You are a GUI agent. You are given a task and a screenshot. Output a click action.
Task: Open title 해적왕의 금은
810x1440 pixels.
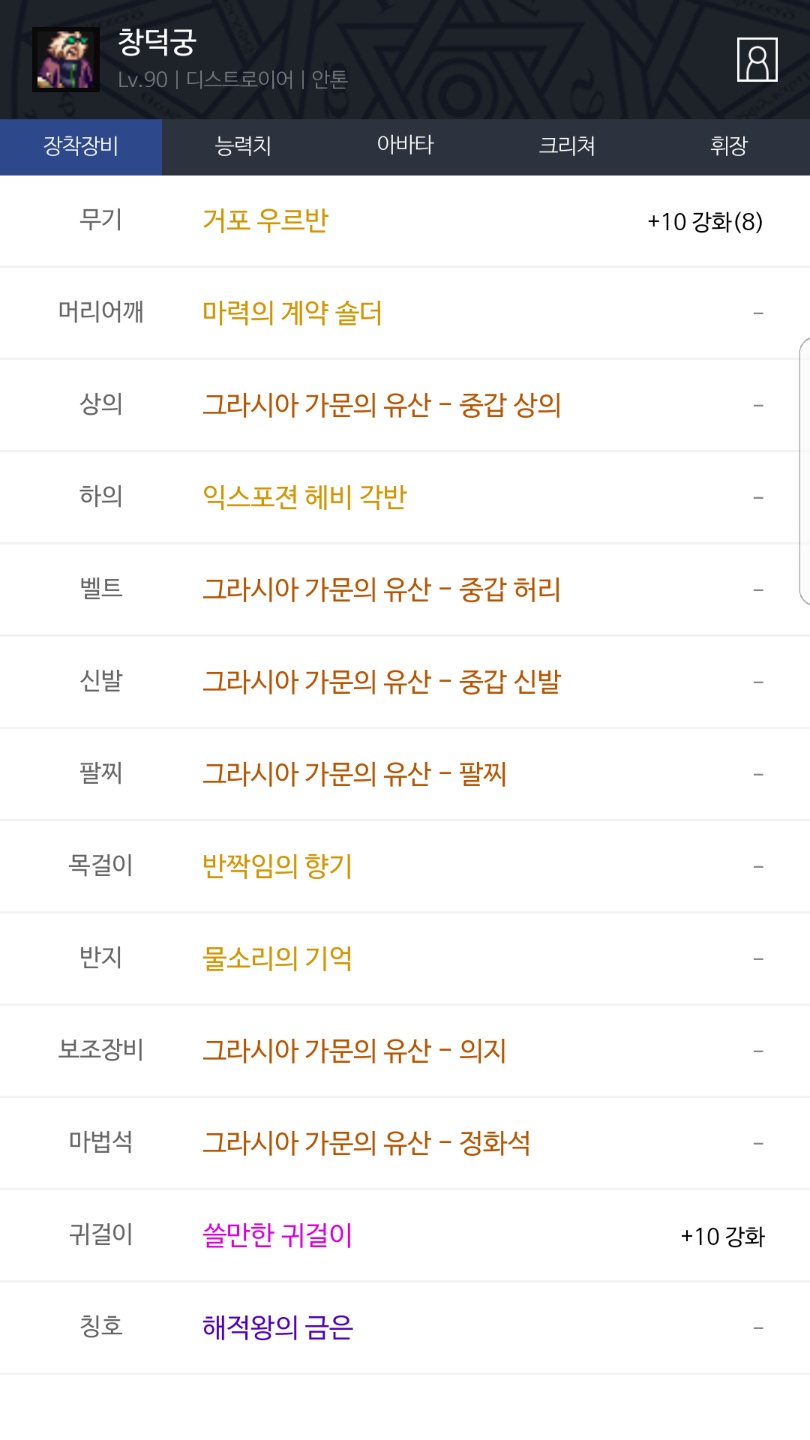click(x=277, y=1327)
